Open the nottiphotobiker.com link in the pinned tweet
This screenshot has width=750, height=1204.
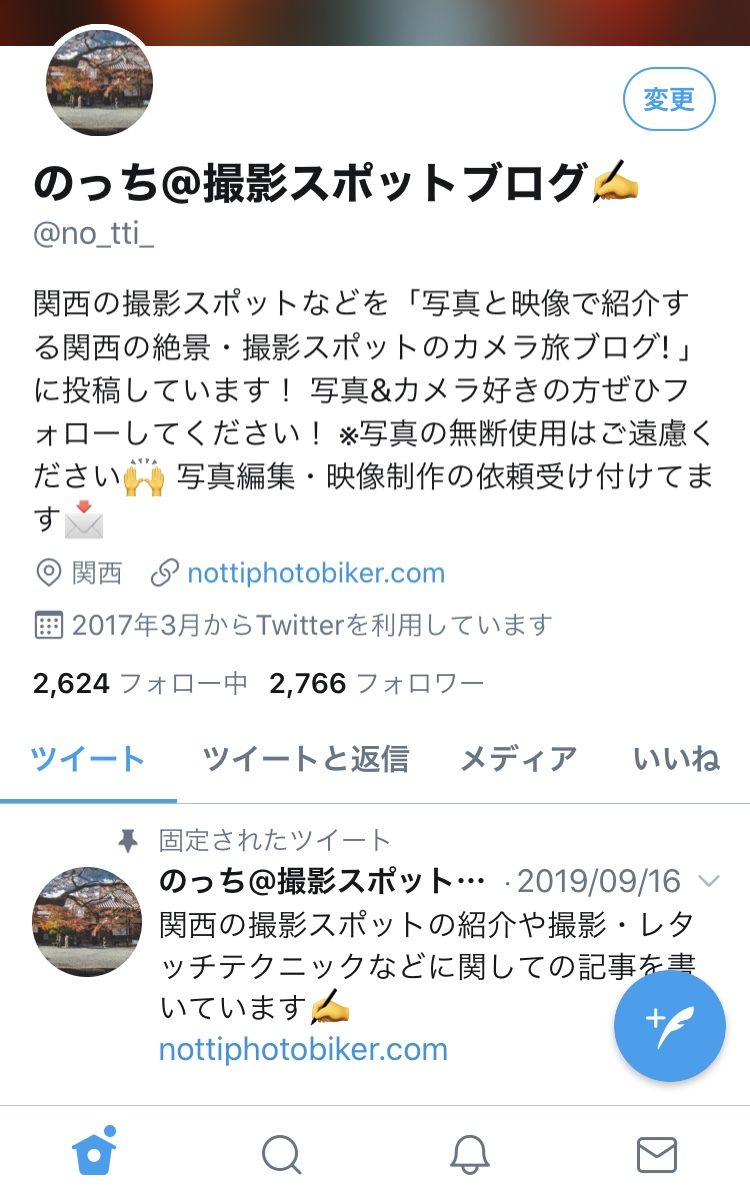pyautogui.click(x=303, y=1050)
